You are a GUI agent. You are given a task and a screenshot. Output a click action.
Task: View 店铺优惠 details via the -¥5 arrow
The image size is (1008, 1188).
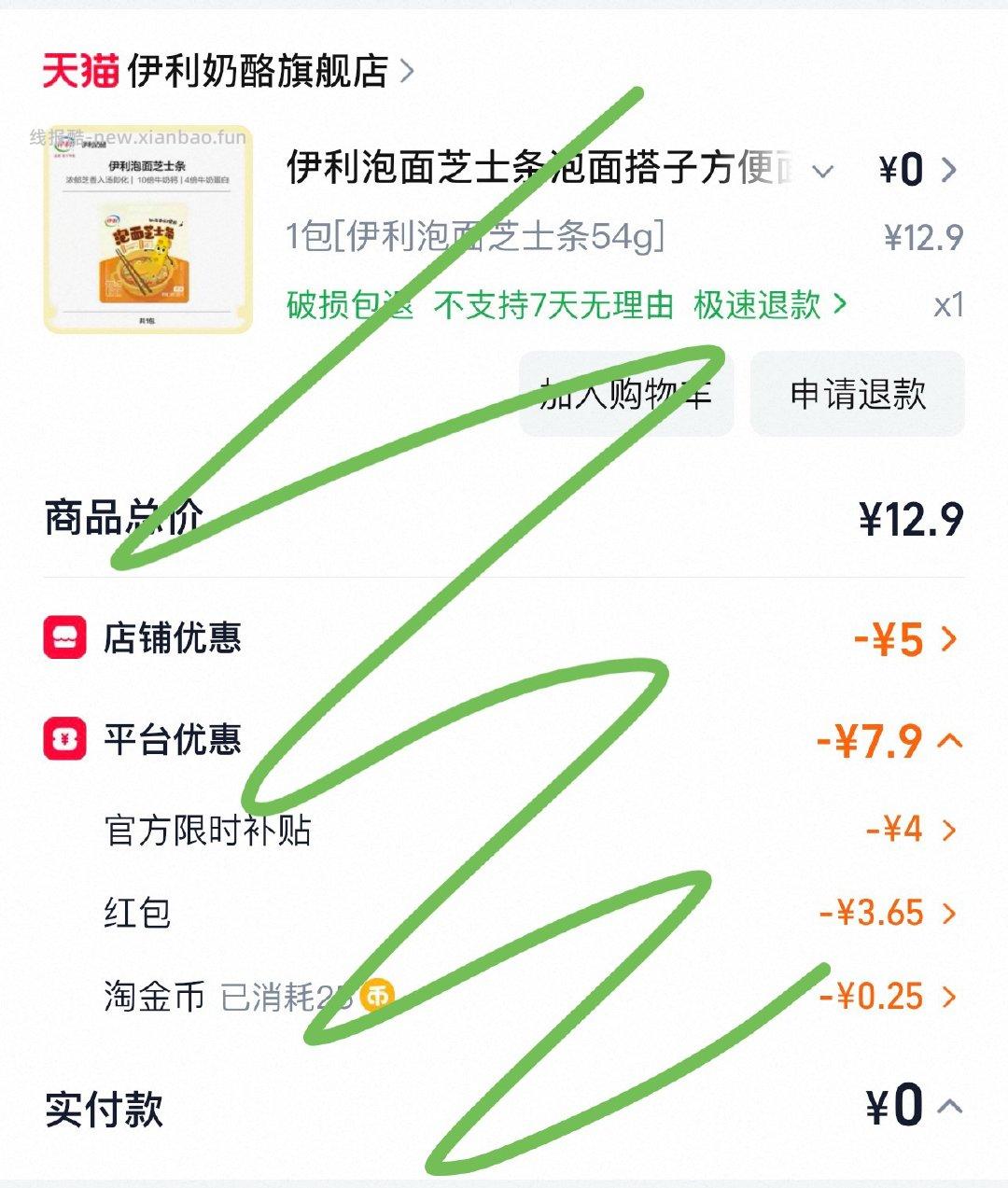tap(950, 639)
